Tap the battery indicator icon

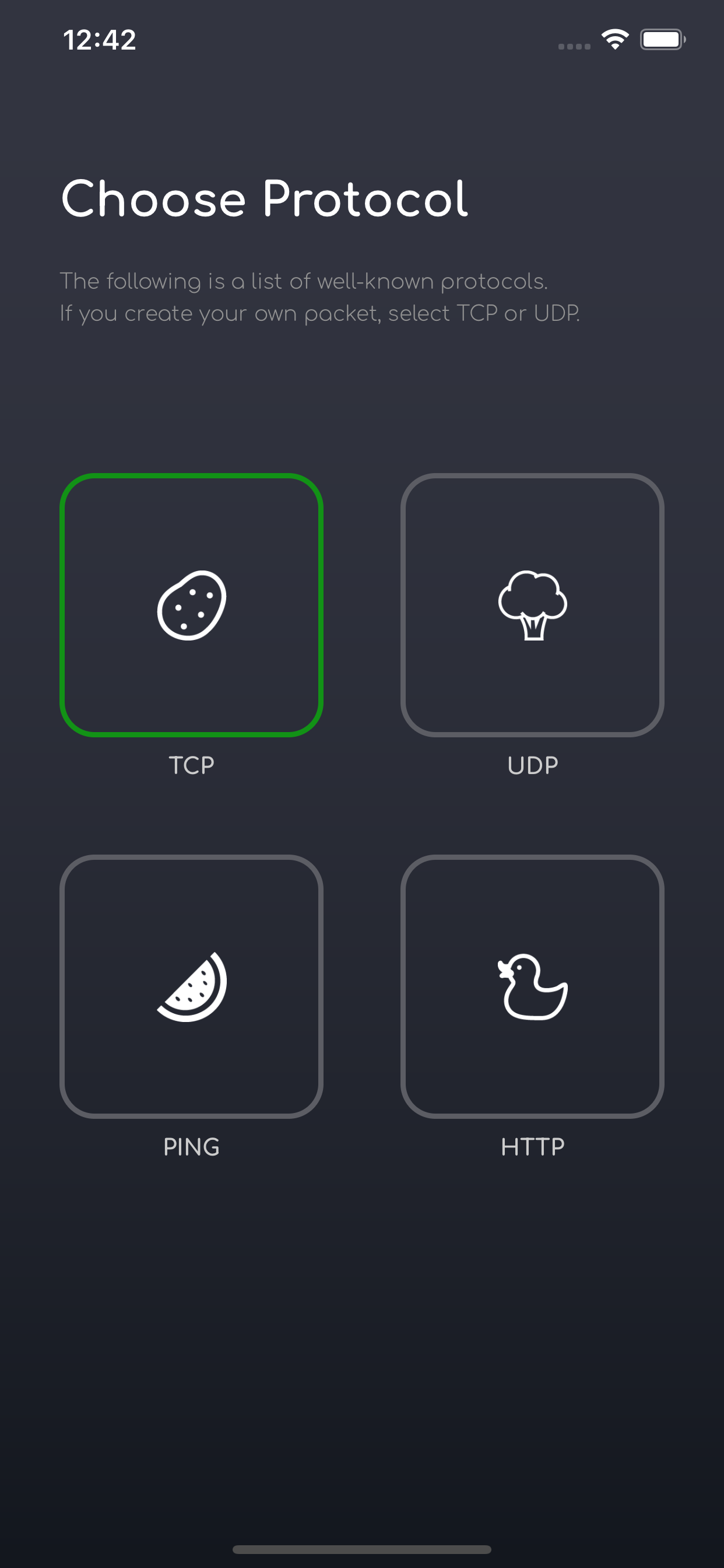coord(663,39)
